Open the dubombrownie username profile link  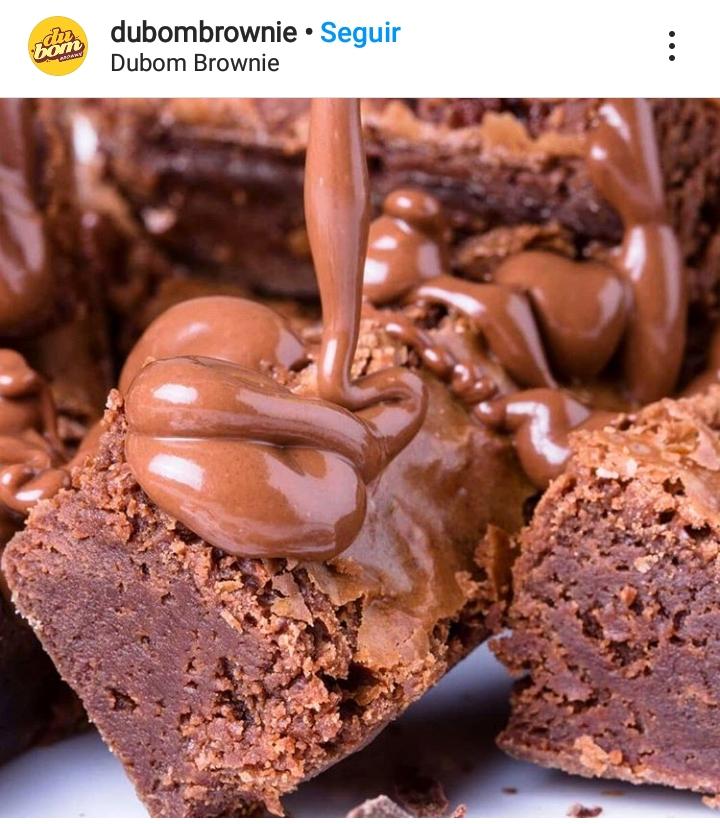(x=203, y=33)
